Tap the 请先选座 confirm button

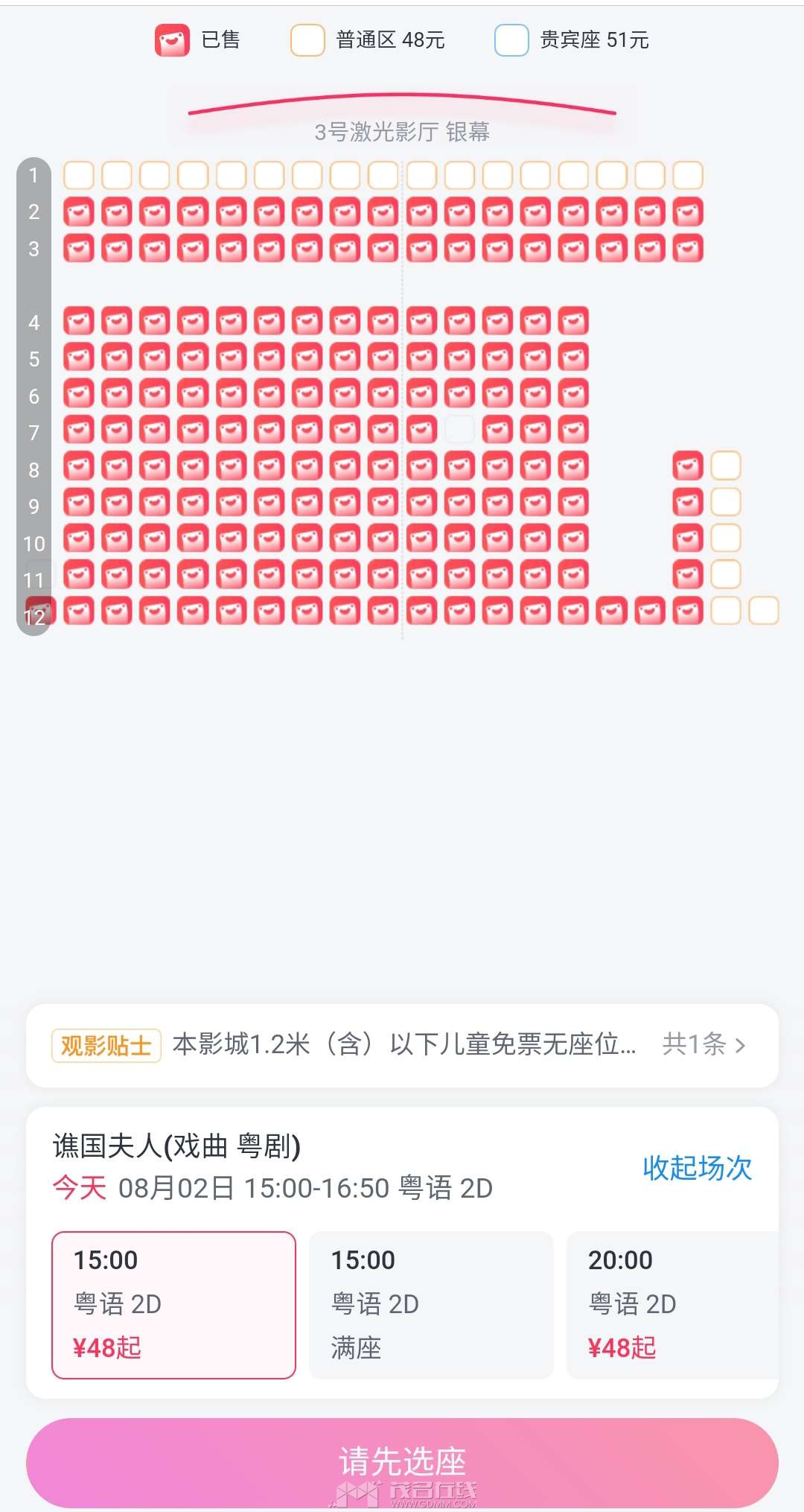402,1462
